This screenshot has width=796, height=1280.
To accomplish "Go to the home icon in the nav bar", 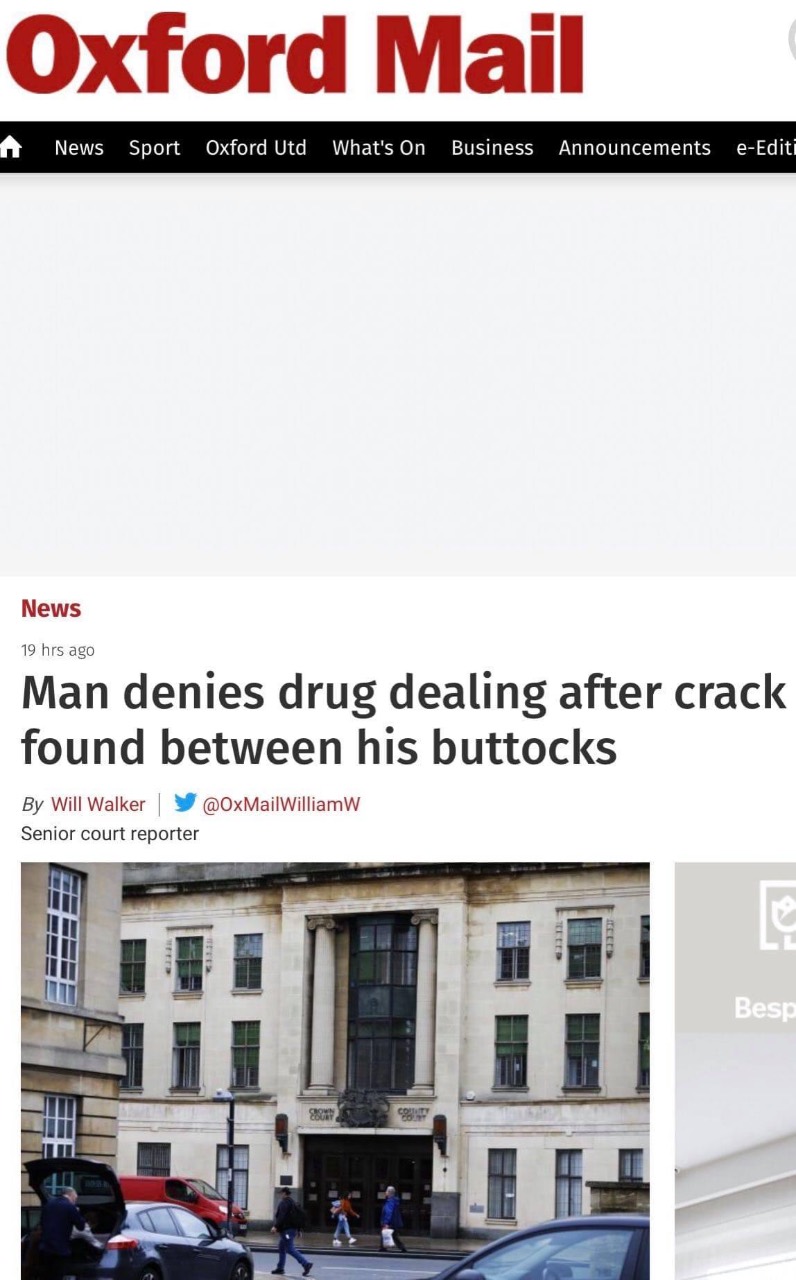I will [10, 148].
